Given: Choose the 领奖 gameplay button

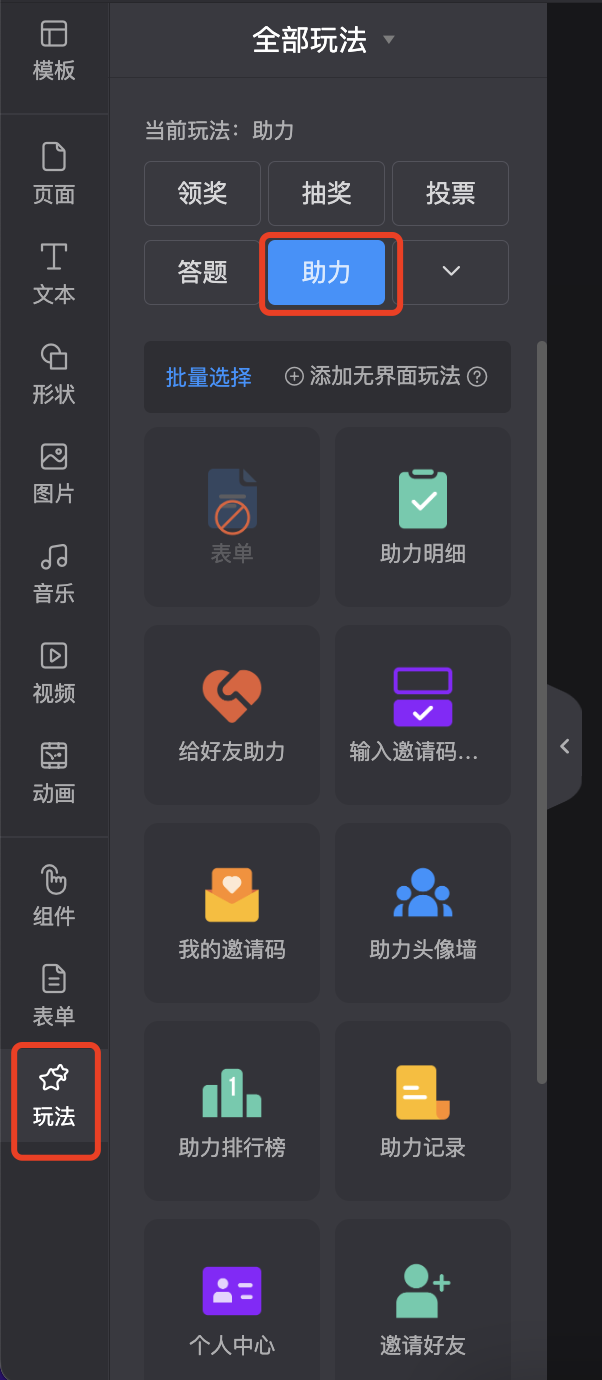Looking at the screenshot, I should coord(203,193).
